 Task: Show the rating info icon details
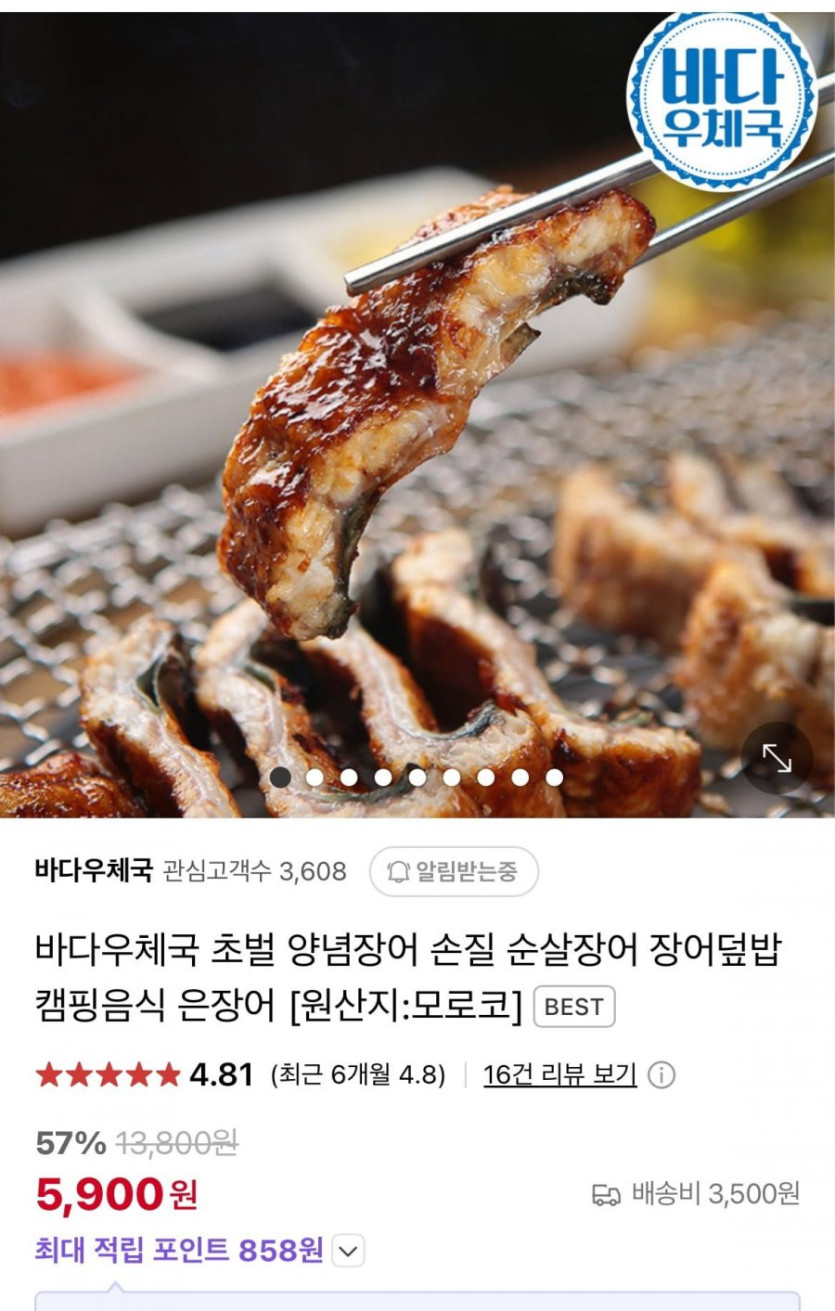coord(661,1075)
